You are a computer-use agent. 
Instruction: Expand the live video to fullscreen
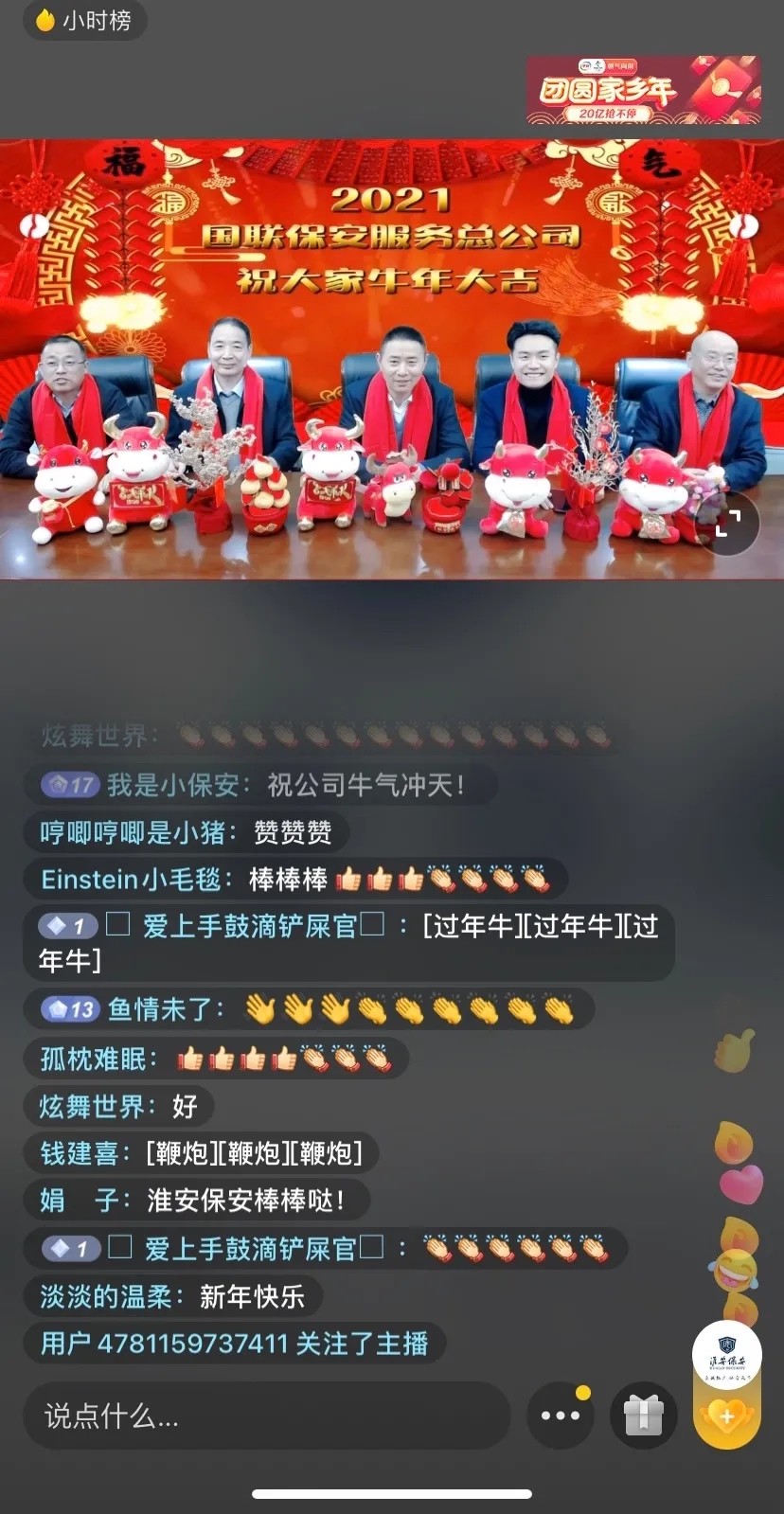tap(727, 523)
